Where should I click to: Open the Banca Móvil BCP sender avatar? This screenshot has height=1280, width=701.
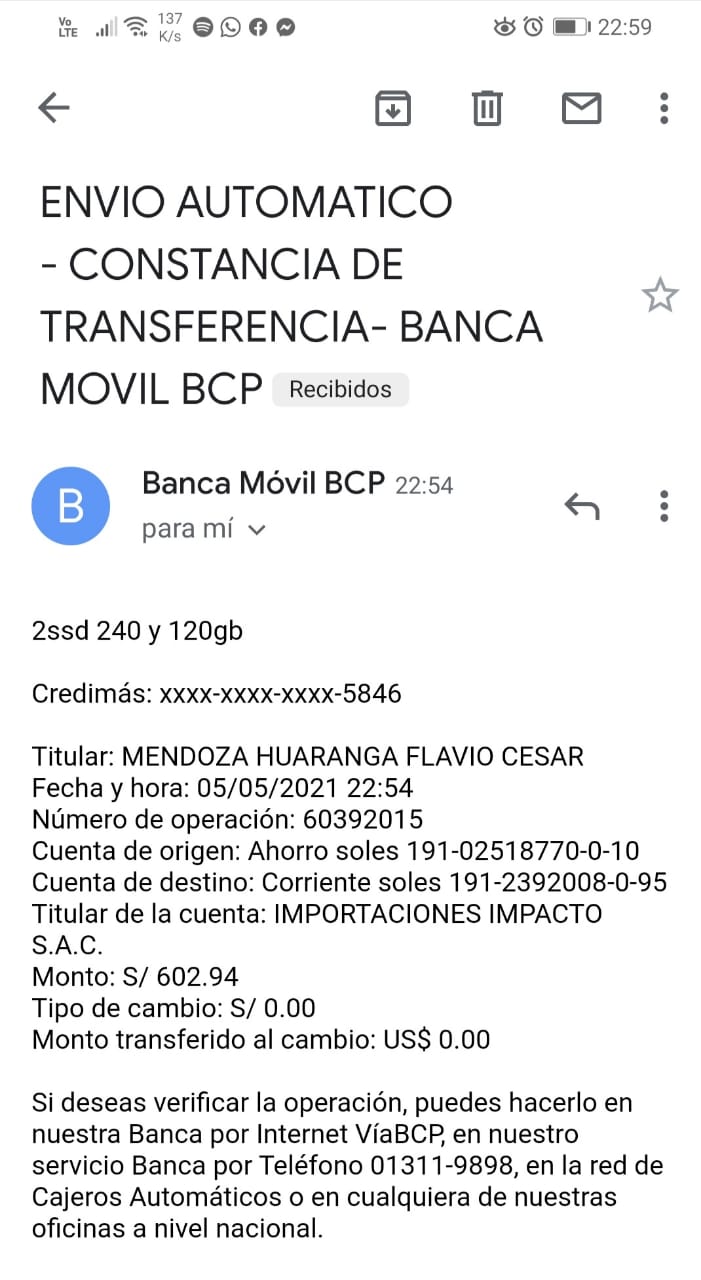pyautogui.click(x=71, y=506)
